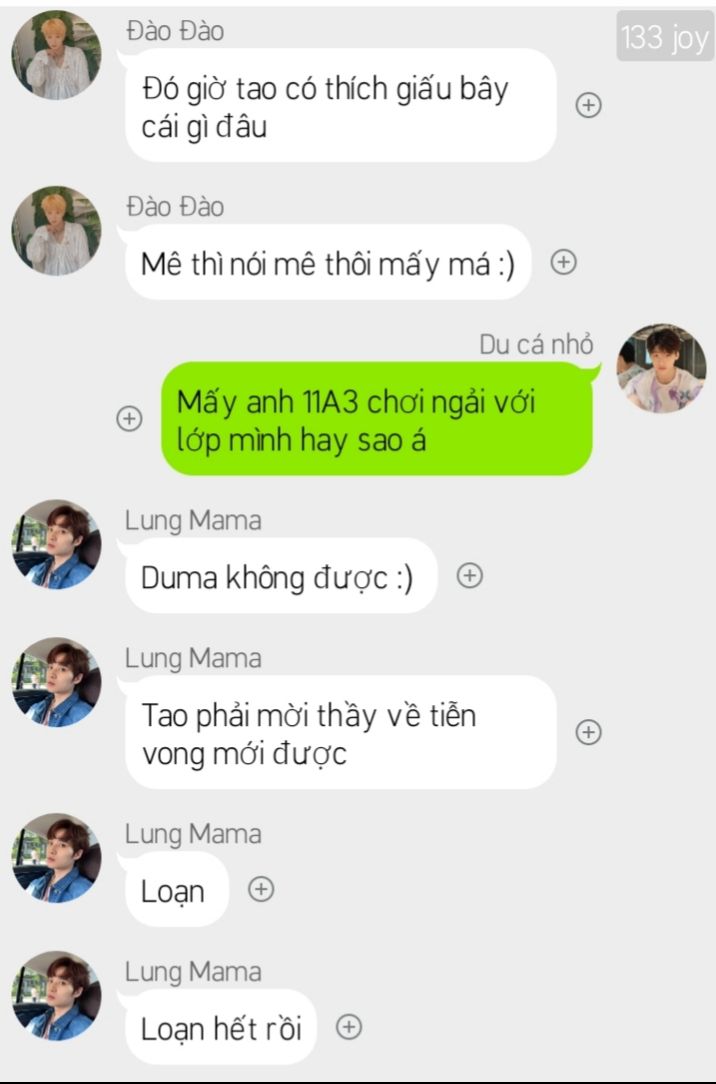
Task: Tap plus icon beside "Mê thì nói mê" message
Action: (x=564, y=262)
